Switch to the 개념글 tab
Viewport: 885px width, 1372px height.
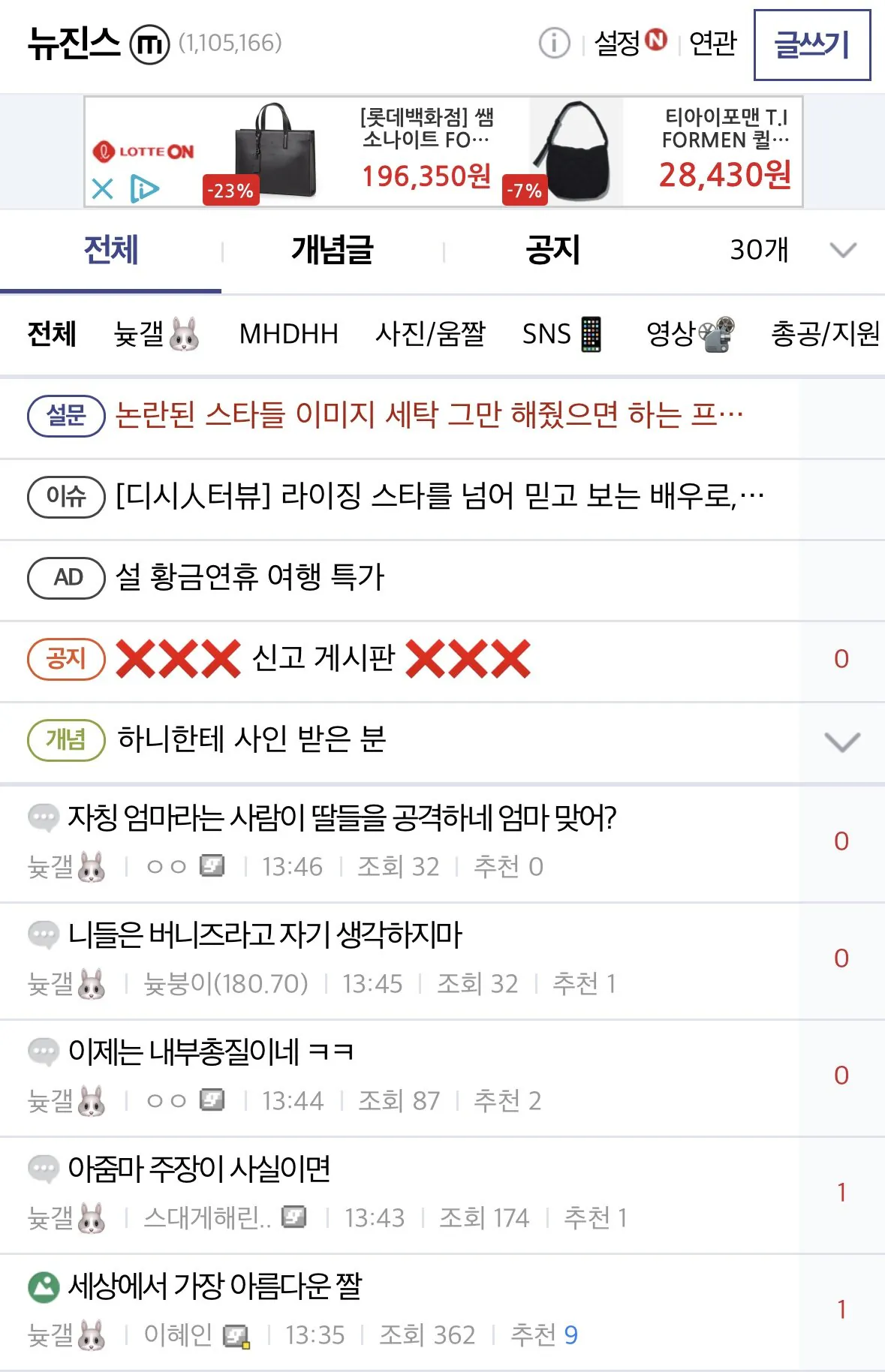(333, 251)
